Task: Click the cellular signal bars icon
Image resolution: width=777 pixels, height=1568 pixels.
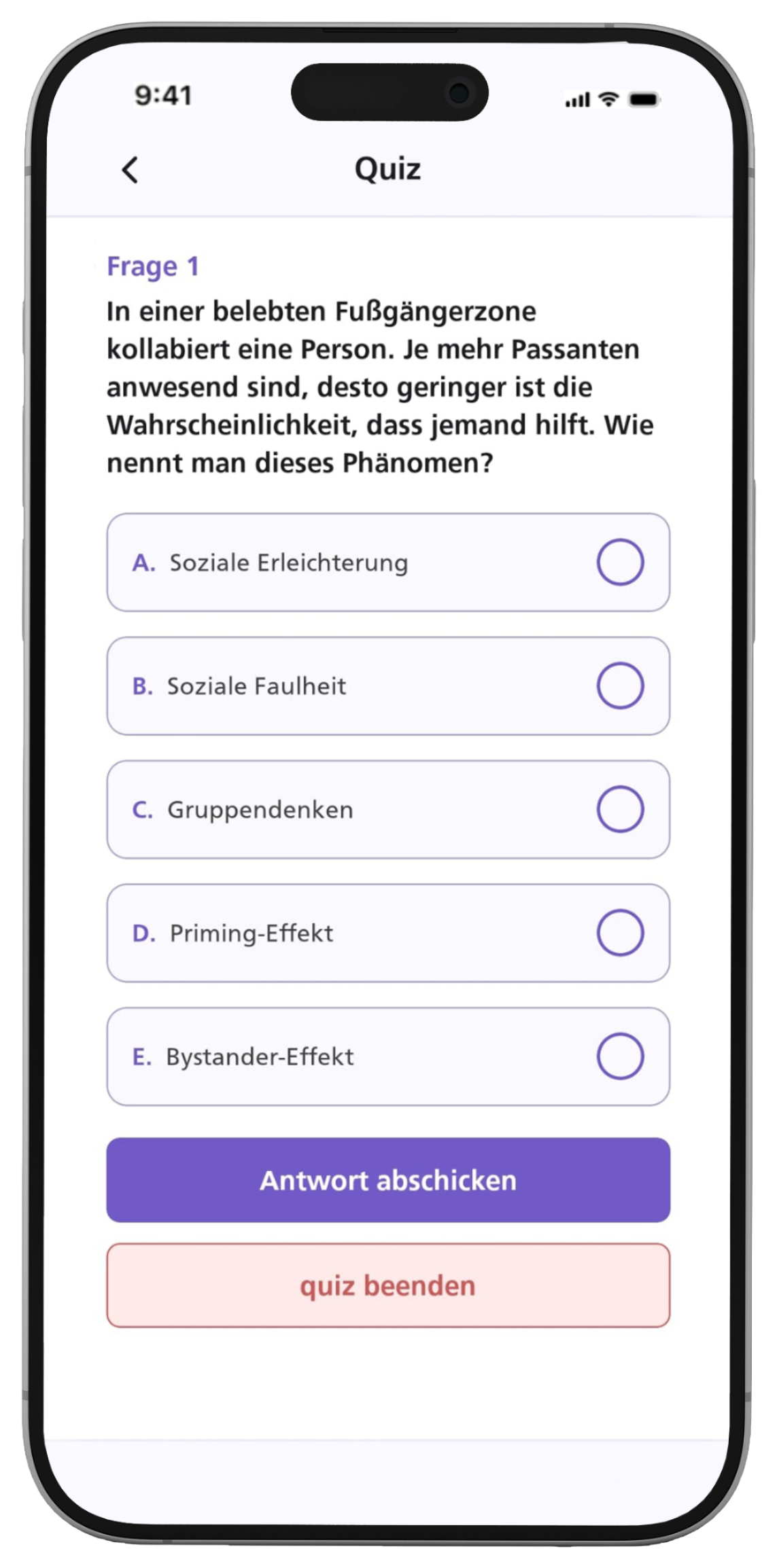Action: point(577,99)
